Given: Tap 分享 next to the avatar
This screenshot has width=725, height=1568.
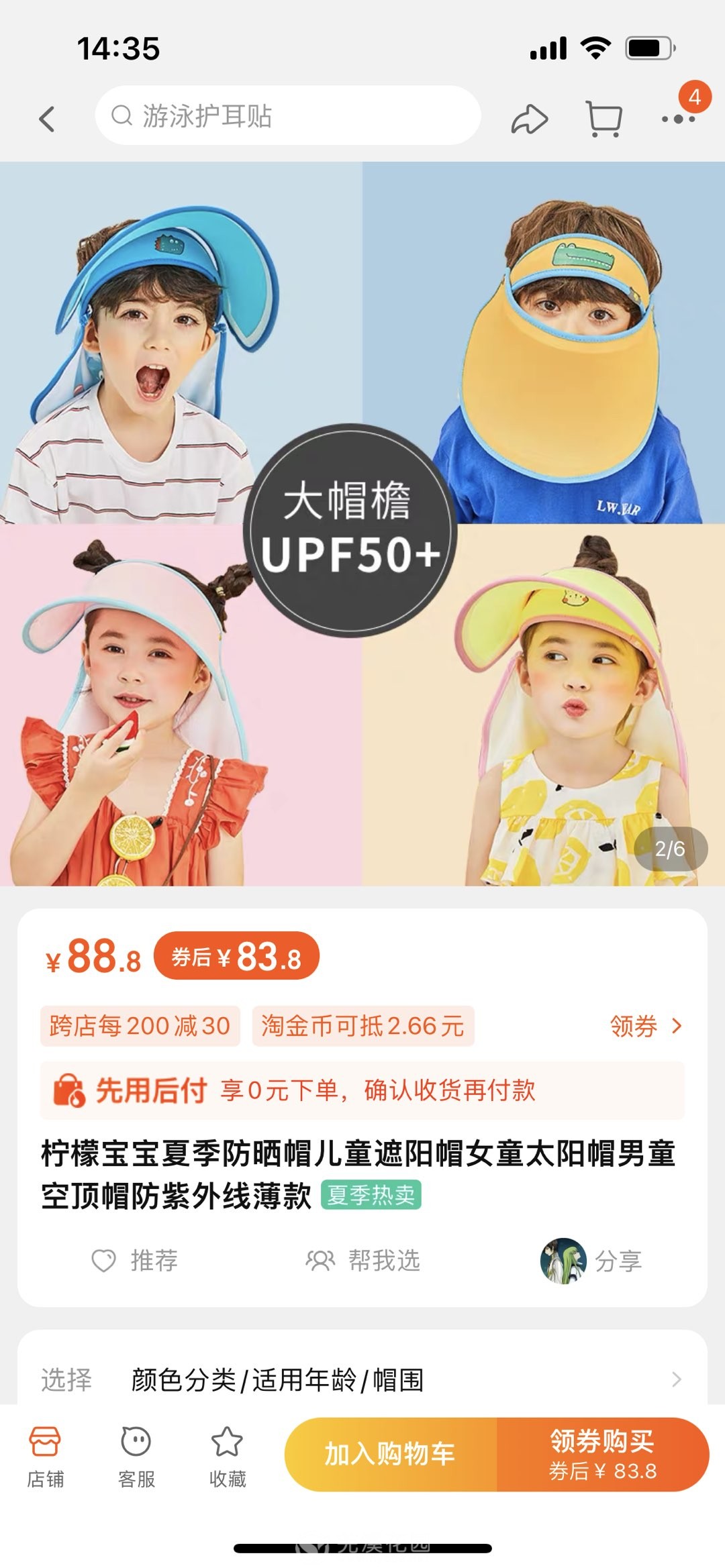Looking at the screenshot, I should (592, 1261).
